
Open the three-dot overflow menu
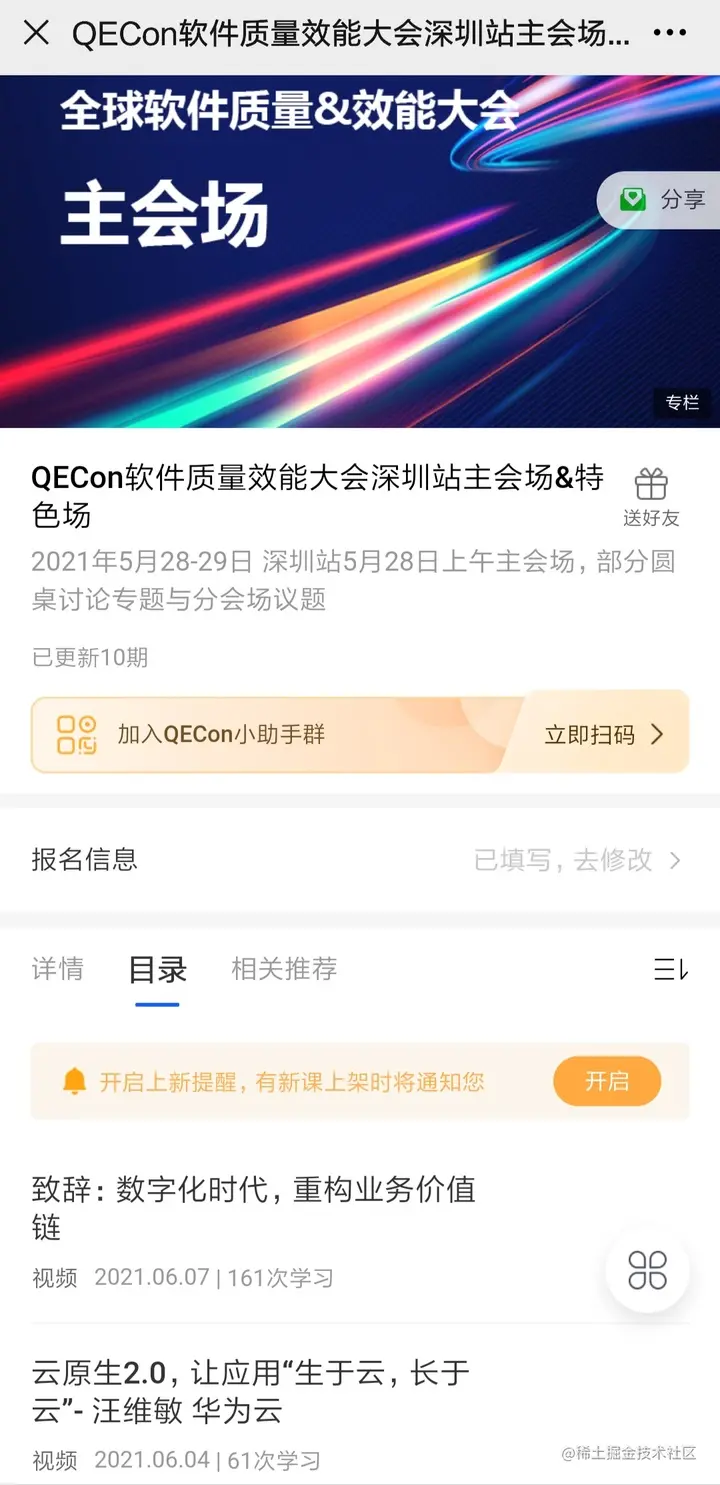[669, 33]
